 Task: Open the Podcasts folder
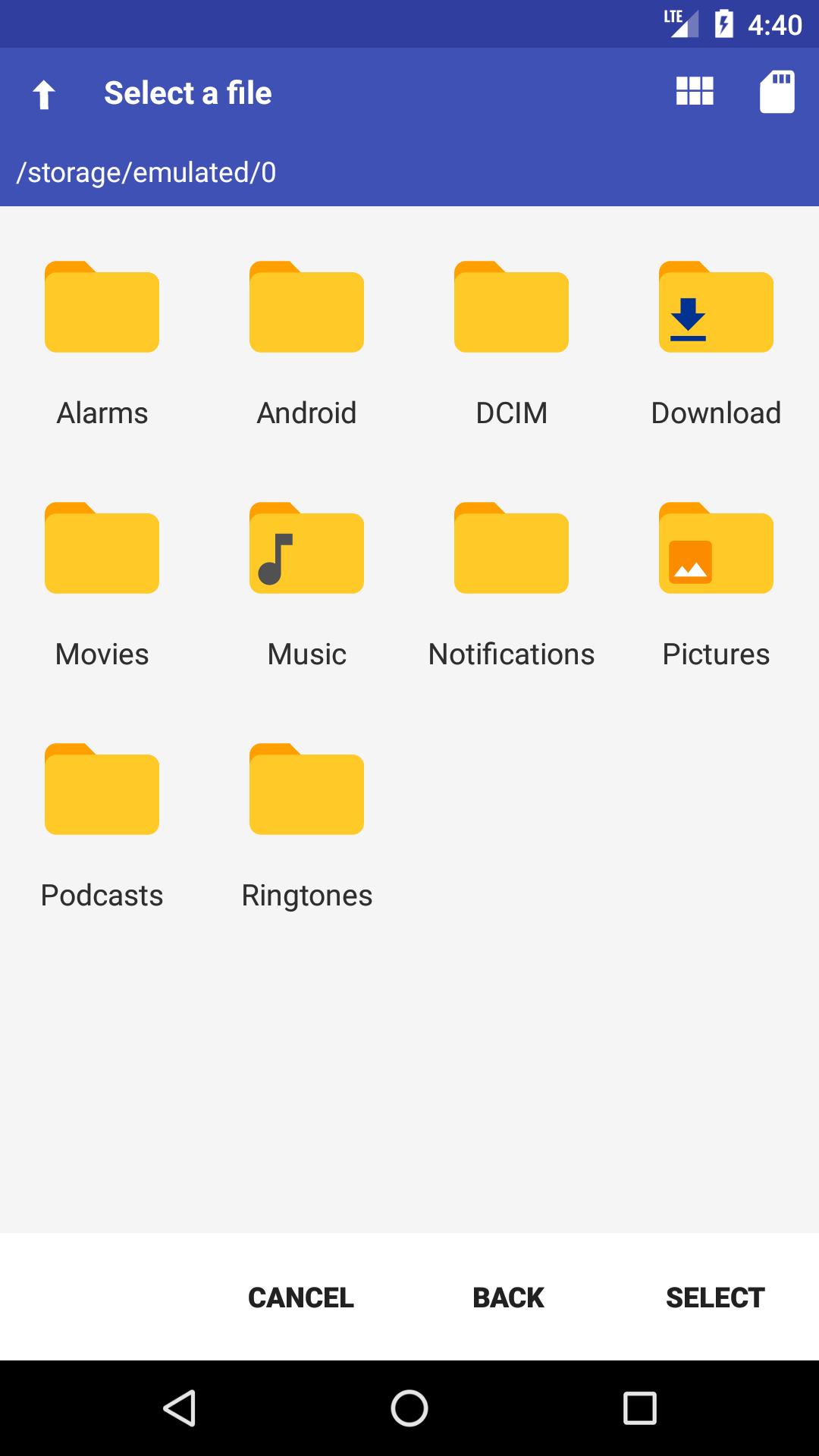coord(102,827)
